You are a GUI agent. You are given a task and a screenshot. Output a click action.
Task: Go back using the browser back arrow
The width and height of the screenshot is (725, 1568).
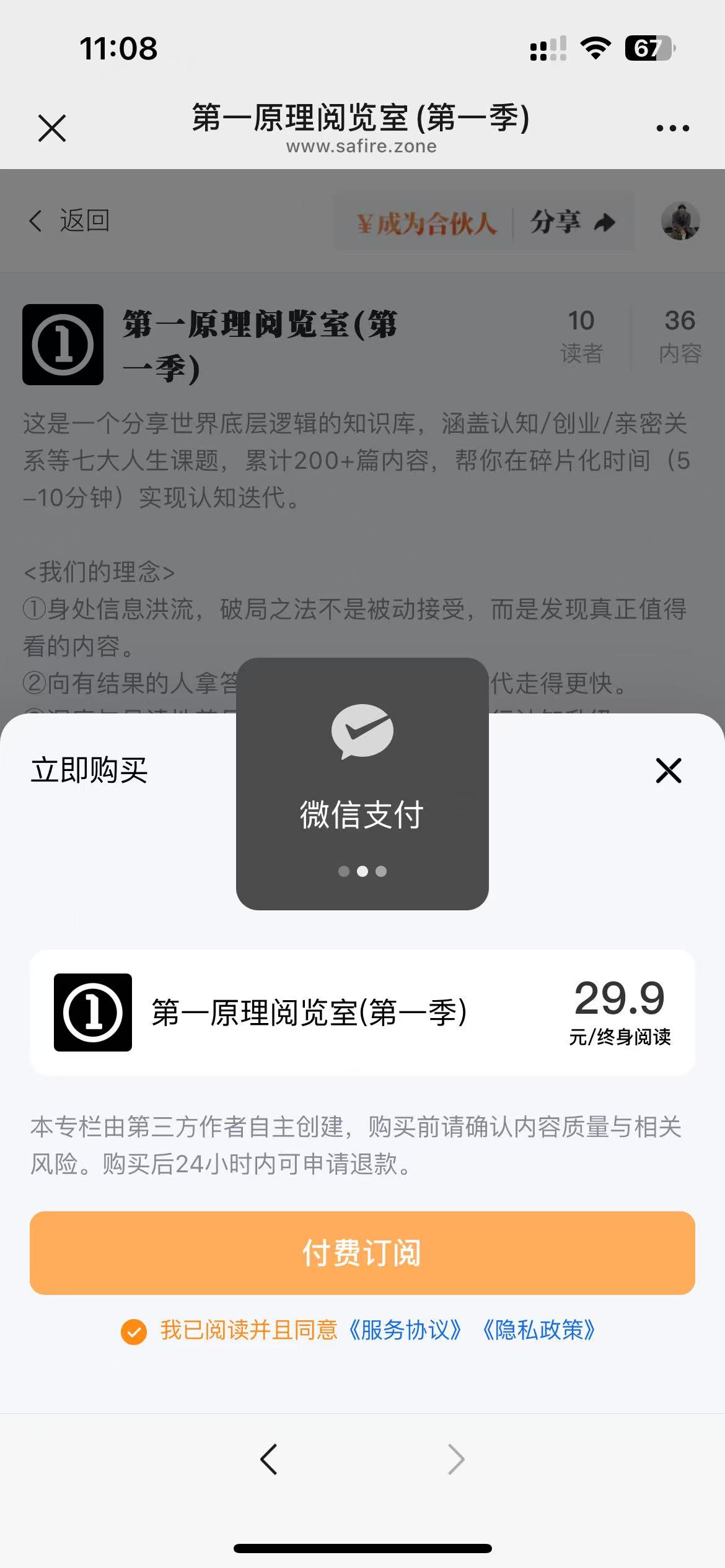pos(269,1460)
